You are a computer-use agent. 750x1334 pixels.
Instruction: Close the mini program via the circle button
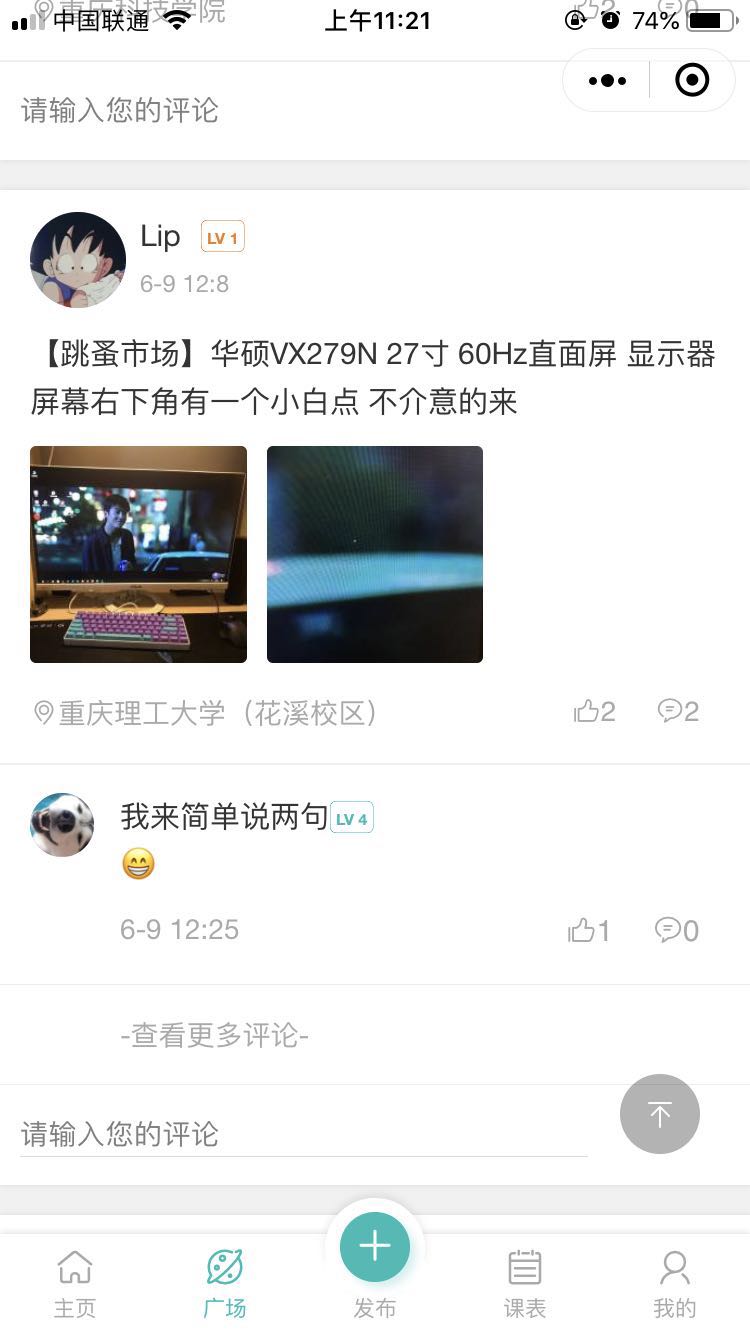692,81
